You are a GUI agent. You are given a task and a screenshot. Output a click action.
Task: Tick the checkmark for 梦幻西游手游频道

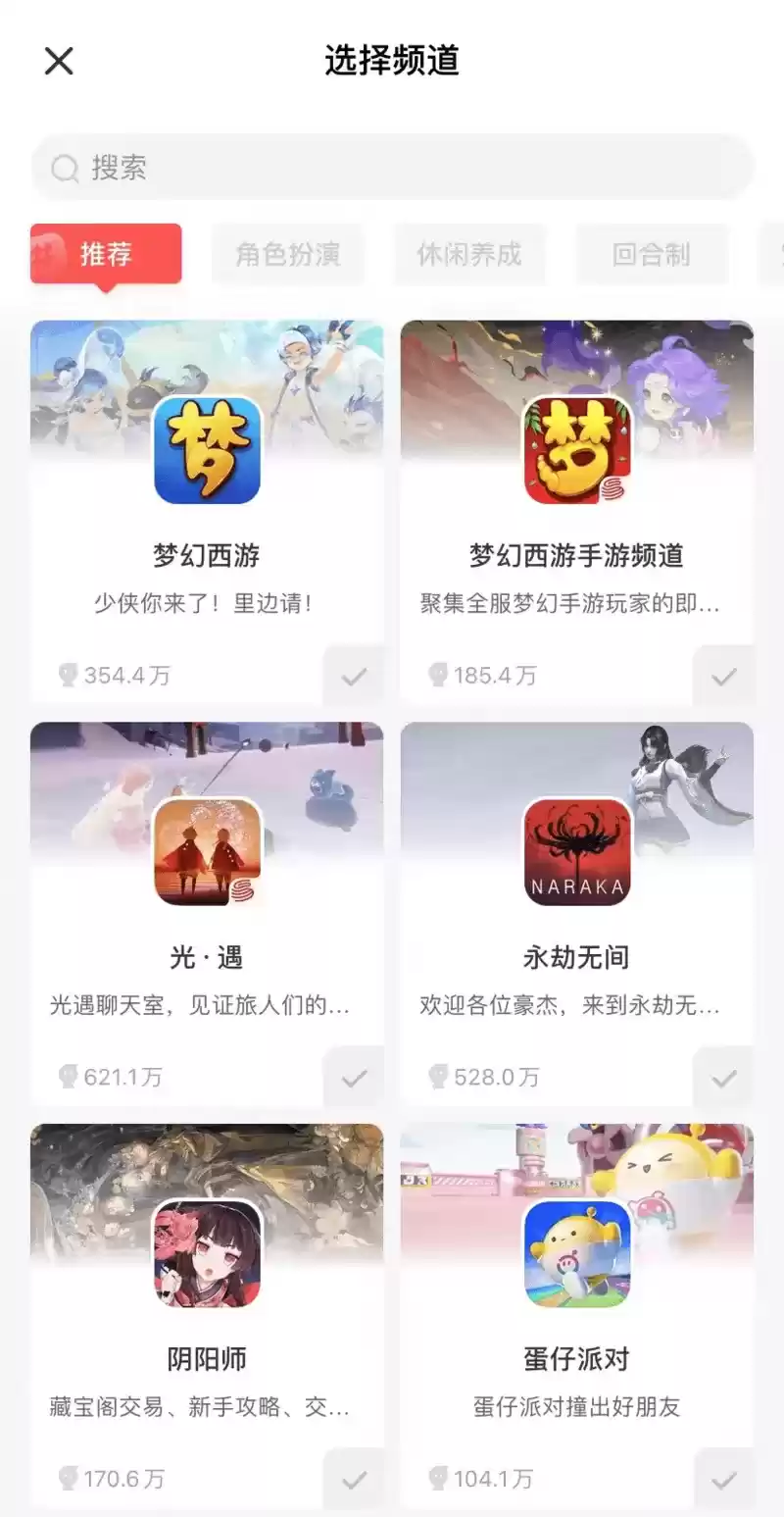click(724, 676)
